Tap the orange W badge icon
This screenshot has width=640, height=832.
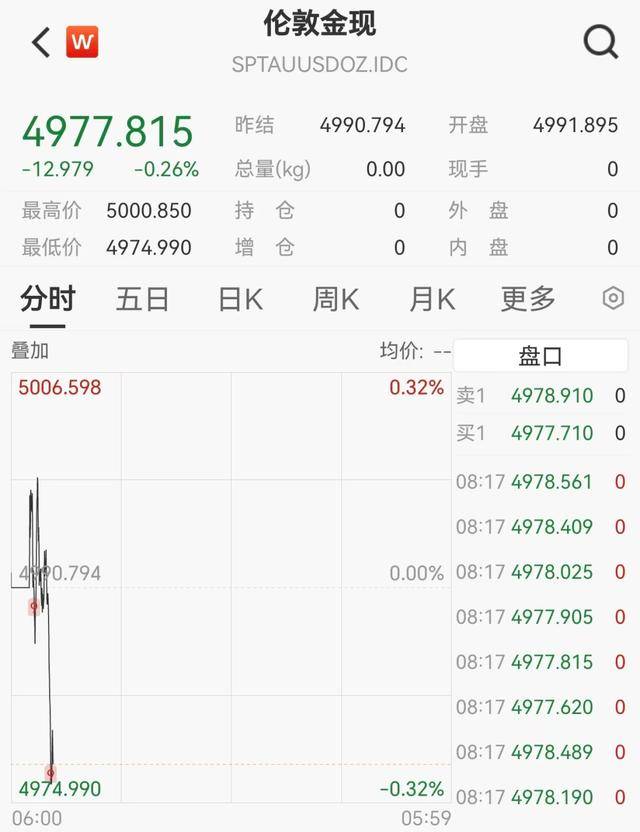82,42
